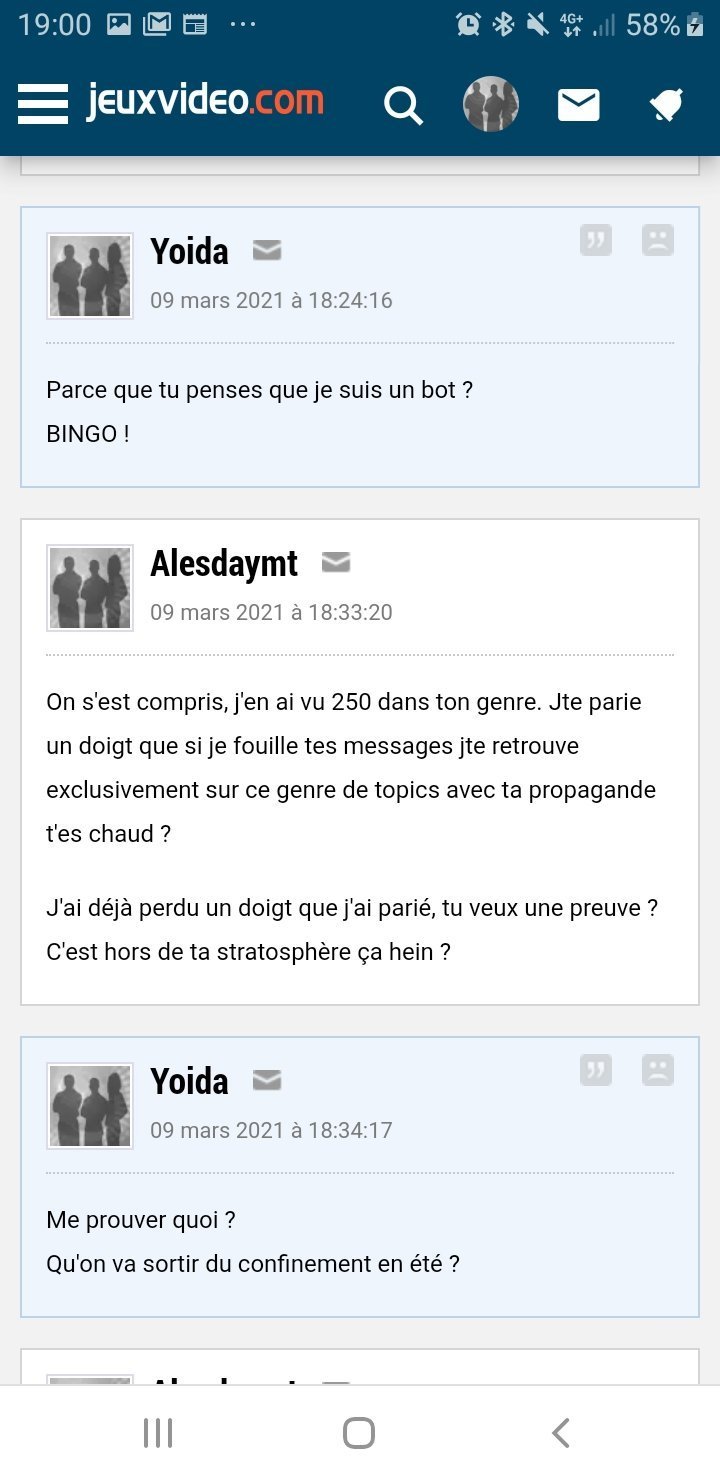The width and height of the screenshot is (720, 1480).
Task: Open permalink date 09 mars 2021 à 18:33:20
Action: click(271, 612)
